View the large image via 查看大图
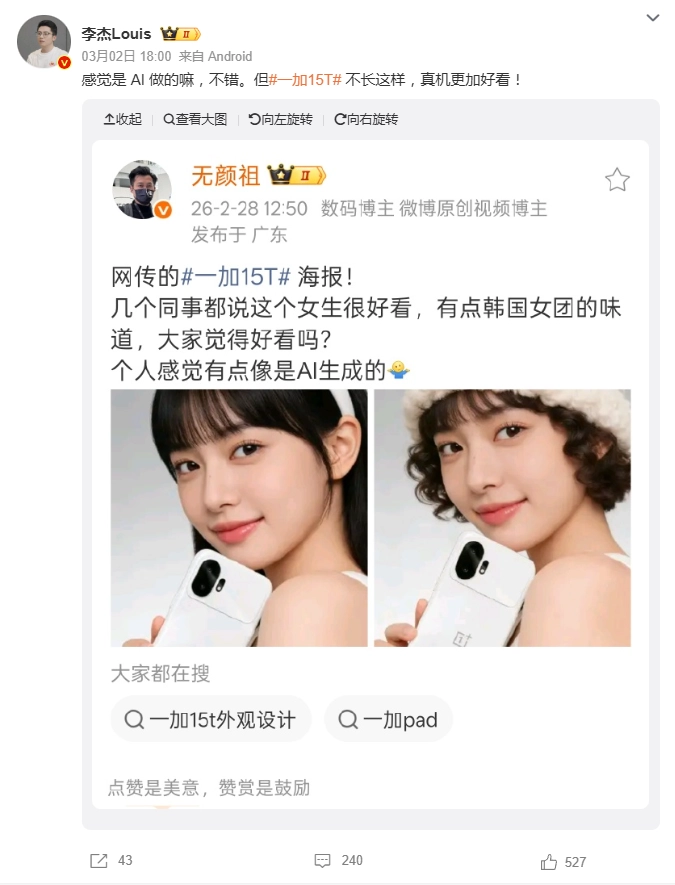The height and width of the screenshot is (885, 675). (195, 119)
